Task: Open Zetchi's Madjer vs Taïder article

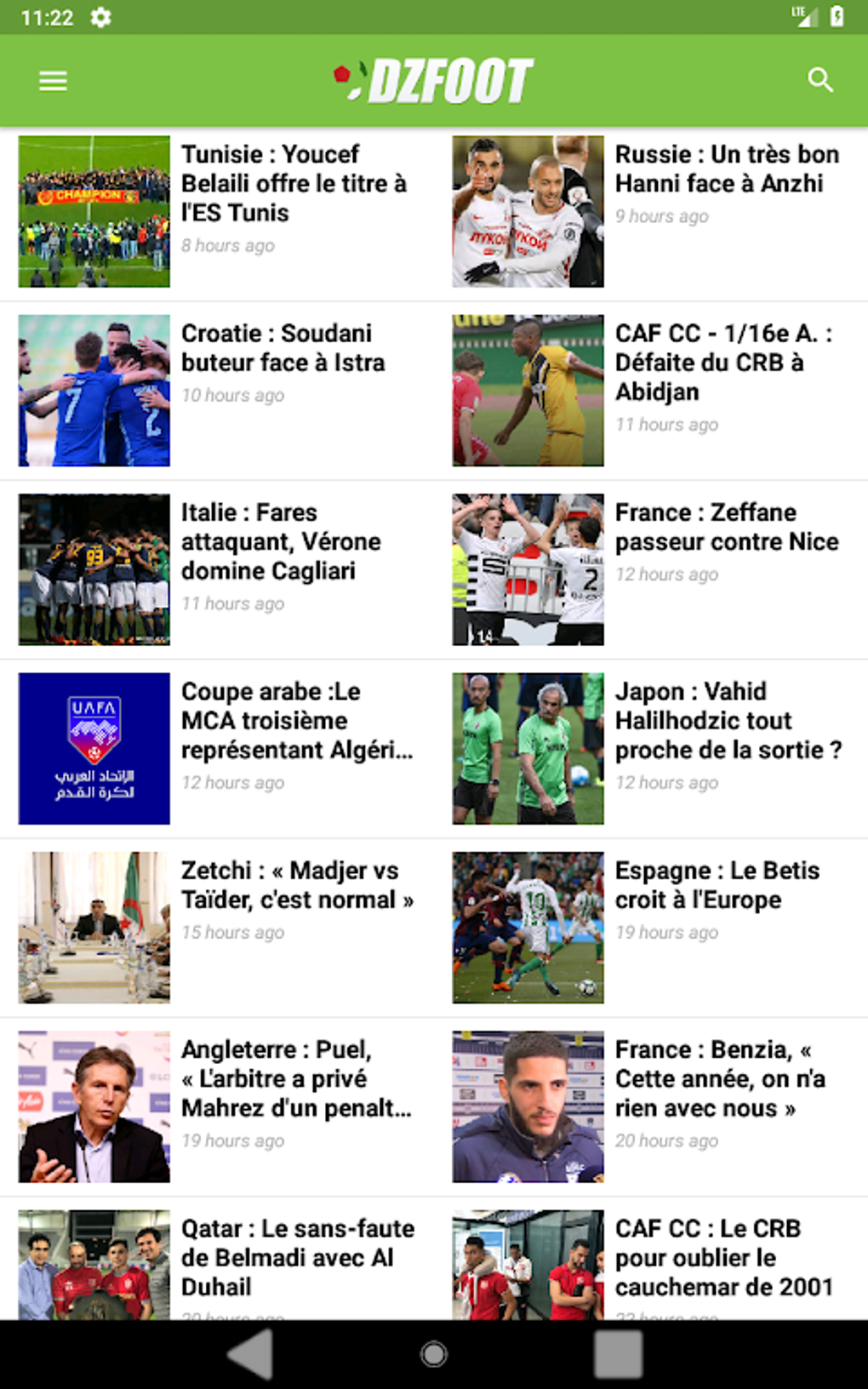Action: coord(297,885)
